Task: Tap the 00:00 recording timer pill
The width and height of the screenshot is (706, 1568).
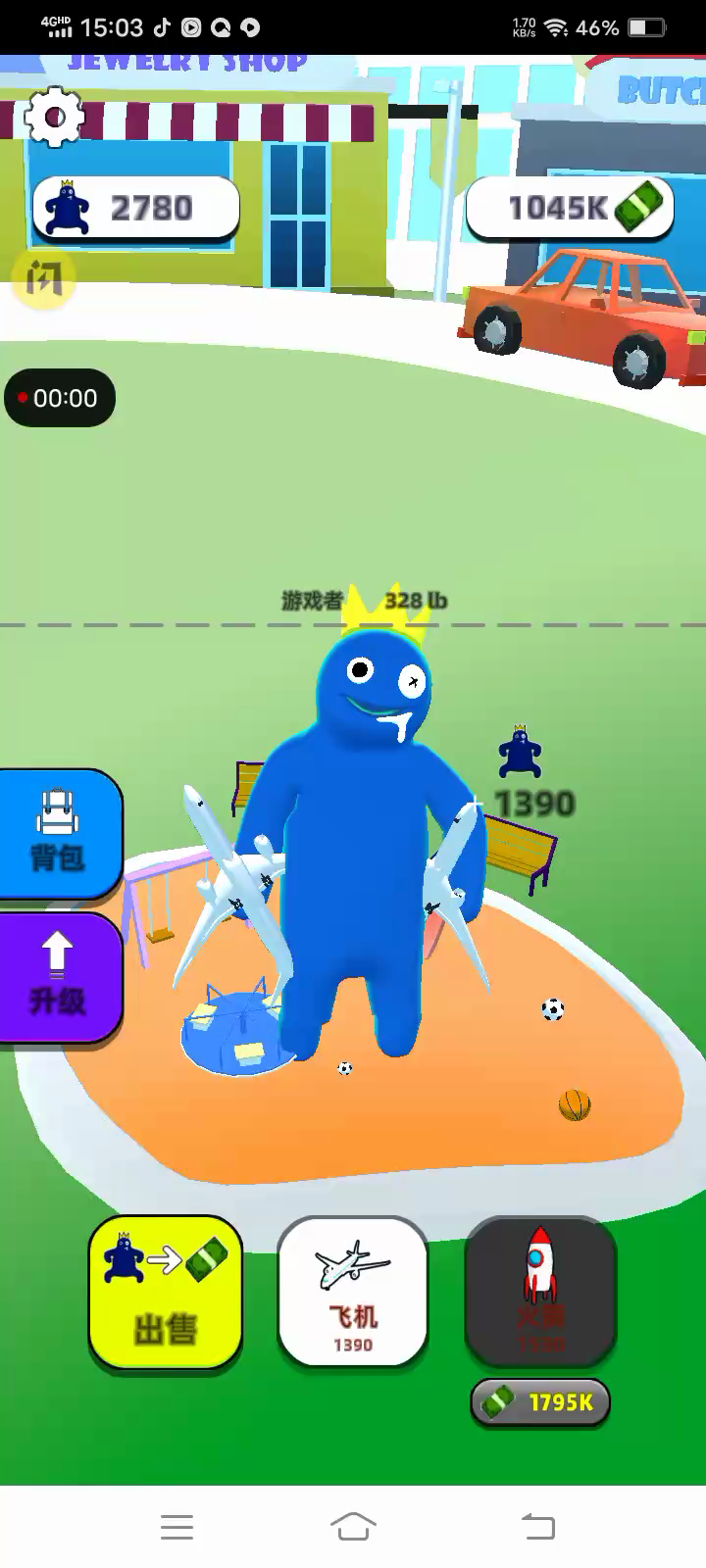Action: click(60, 398)
